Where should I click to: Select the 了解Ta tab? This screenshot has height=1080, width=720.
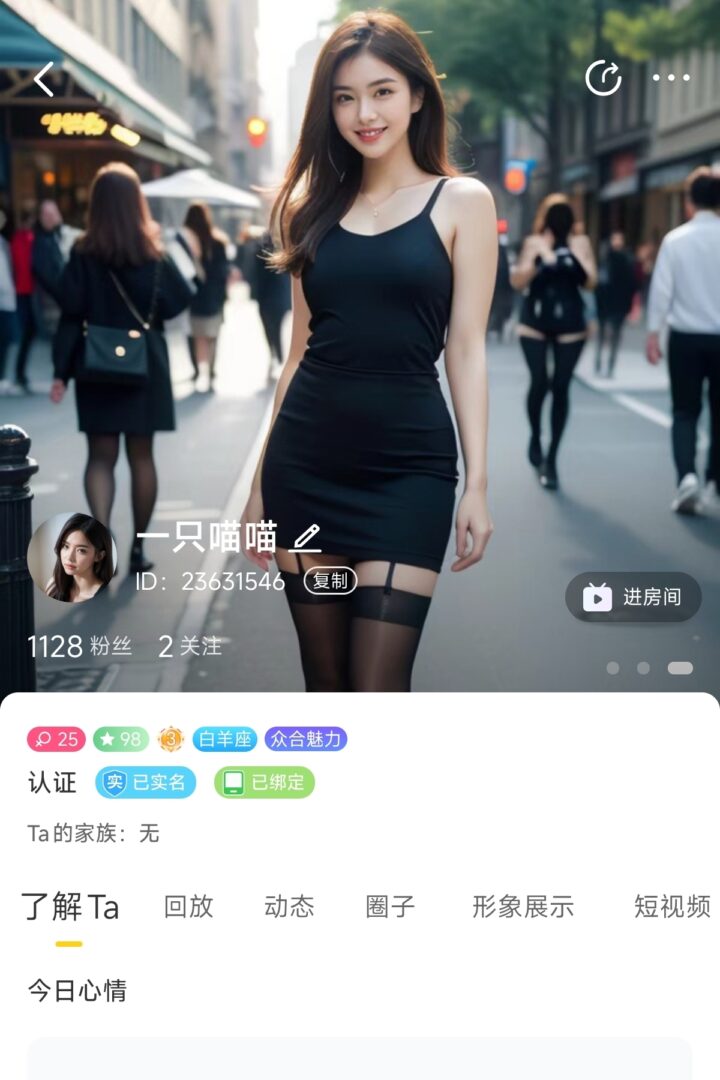tap(70, 906)
